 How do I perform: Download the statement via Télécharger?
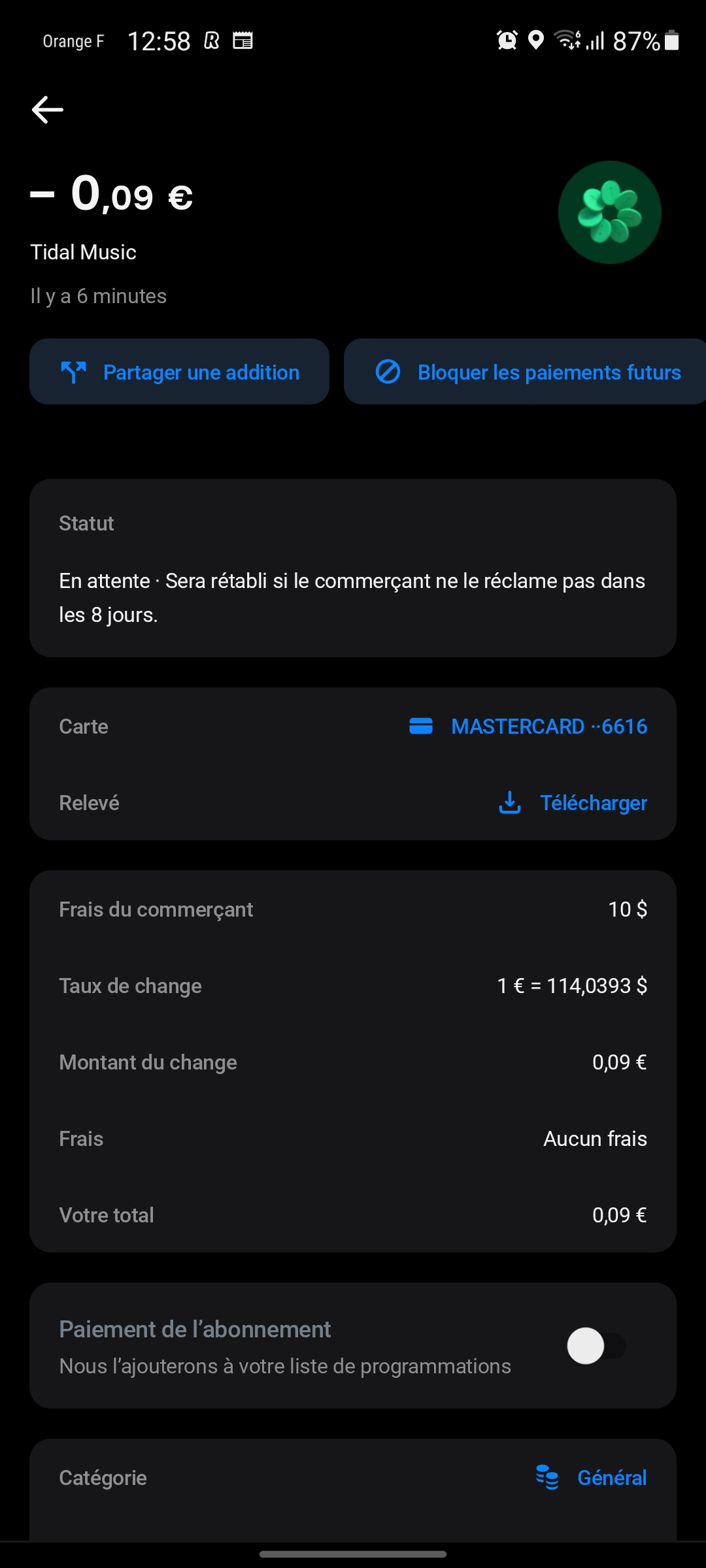tap(573, 802)
